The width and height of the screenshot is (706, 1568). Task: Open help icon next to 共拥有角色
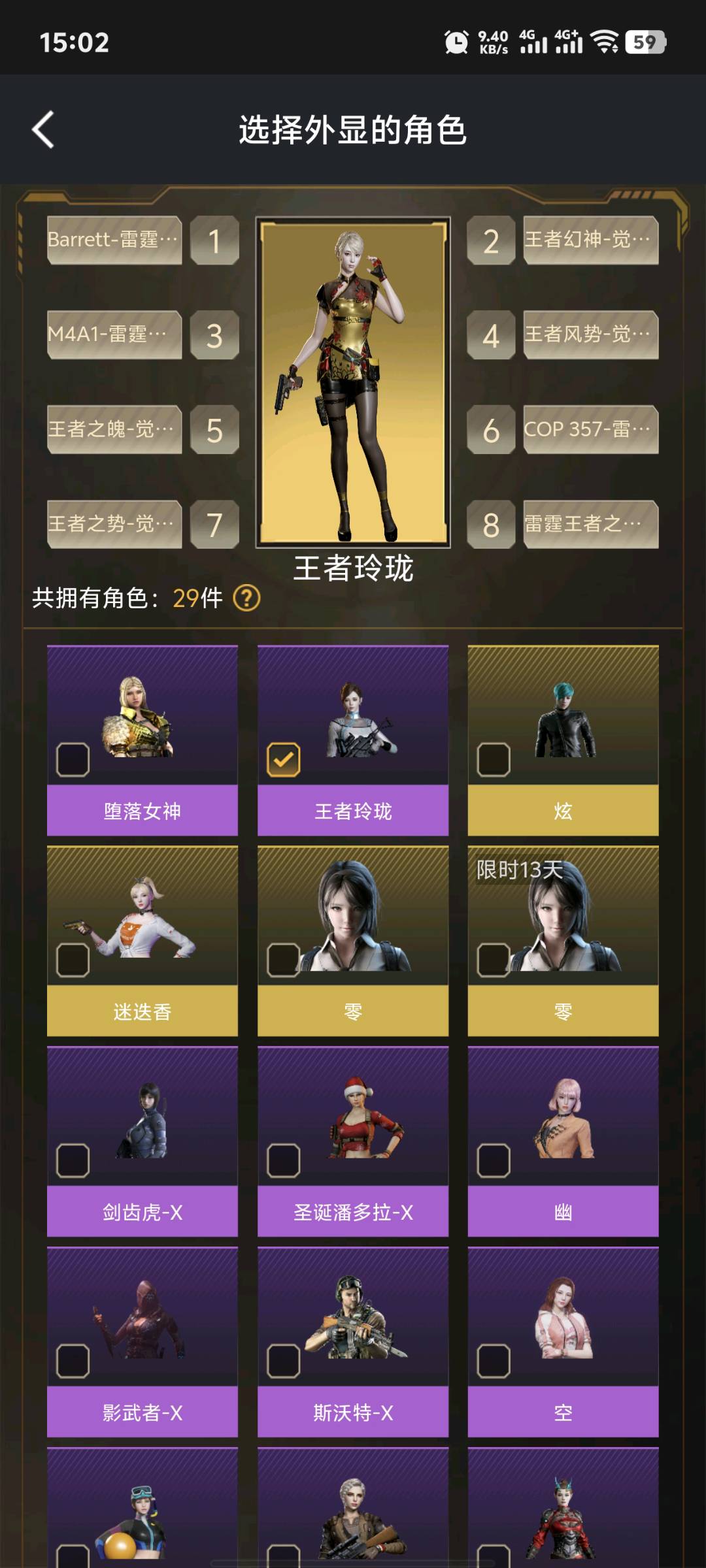click(246, 598)
